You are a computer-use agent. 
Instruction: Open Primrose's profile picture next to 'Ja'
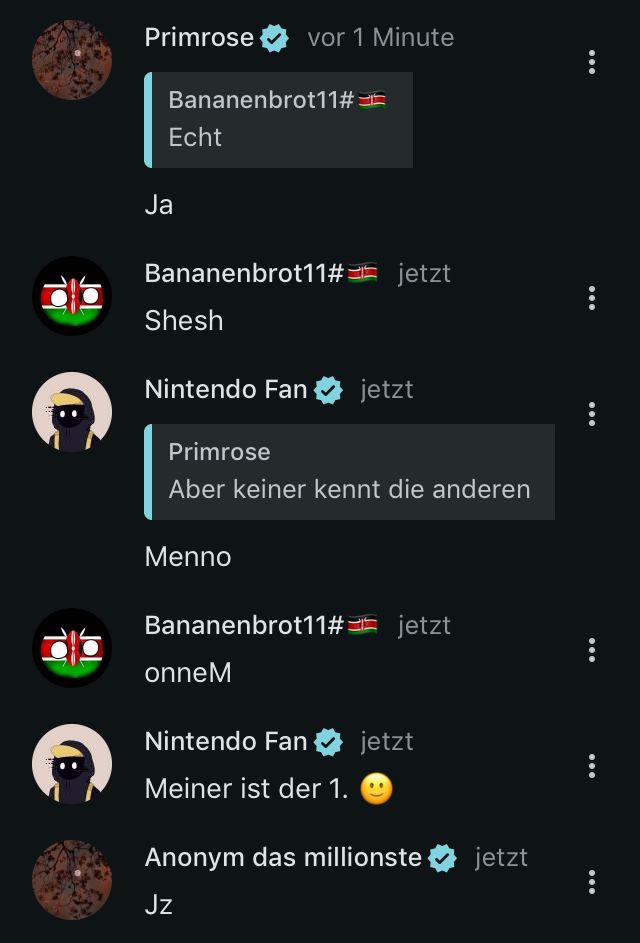click(72, 60)
